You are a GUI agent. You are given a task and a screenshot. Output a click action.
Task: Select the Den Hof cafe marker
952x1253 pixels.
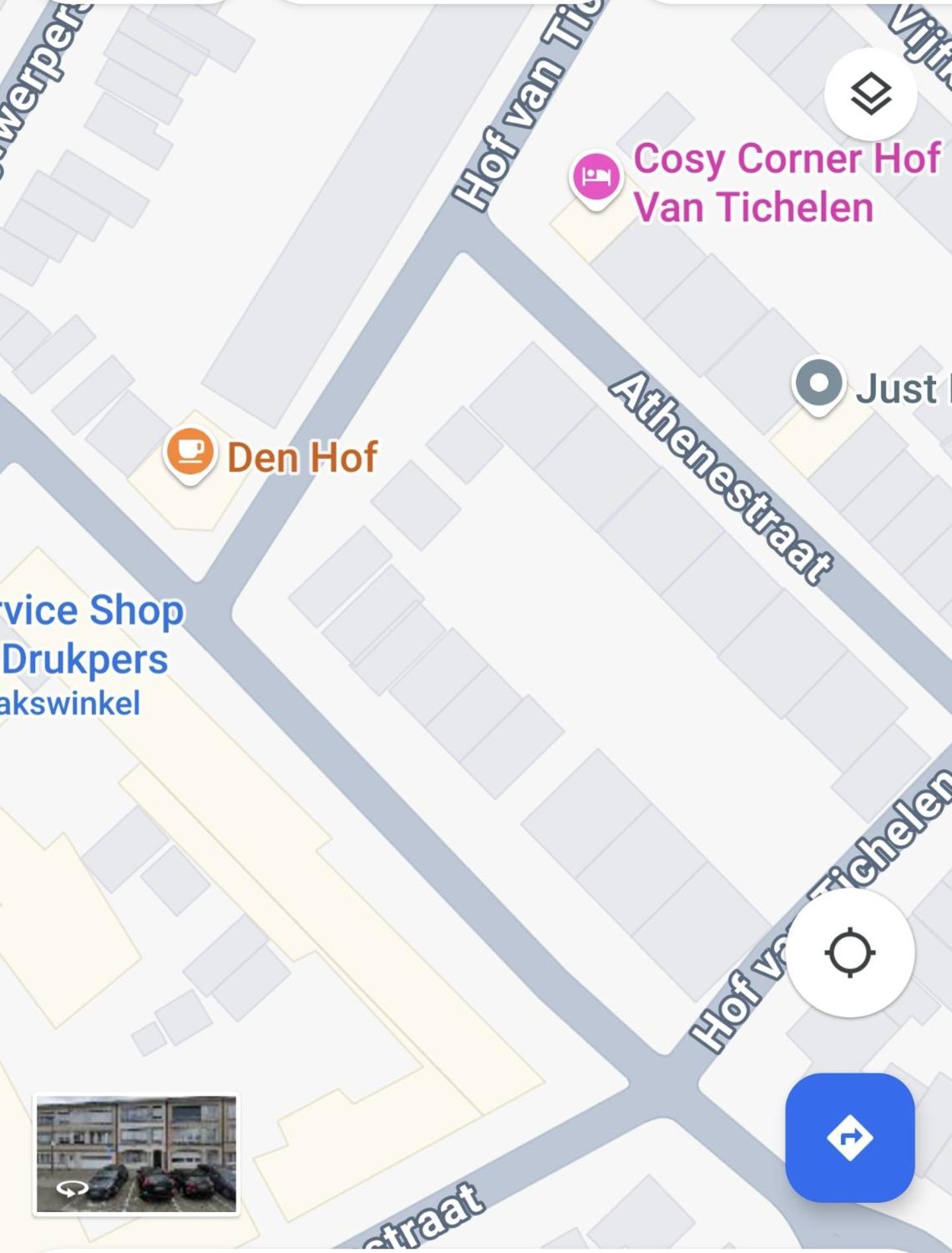coord(191,453)
